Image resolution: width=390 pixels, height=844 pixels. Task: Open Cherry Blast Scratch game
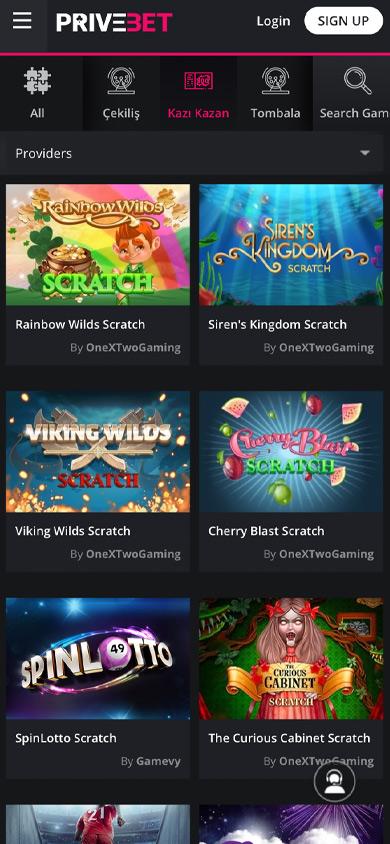(291, 481)
